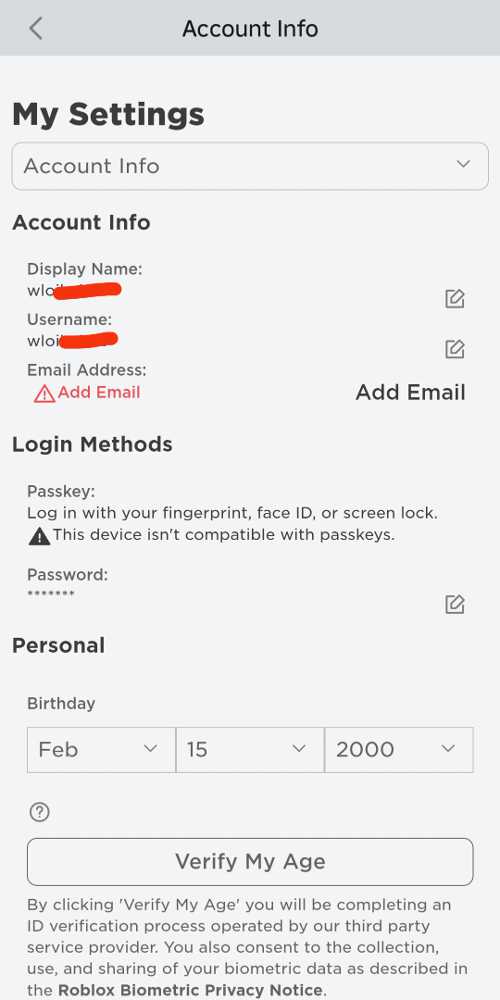Edit the Display Name

click(455, 298)
